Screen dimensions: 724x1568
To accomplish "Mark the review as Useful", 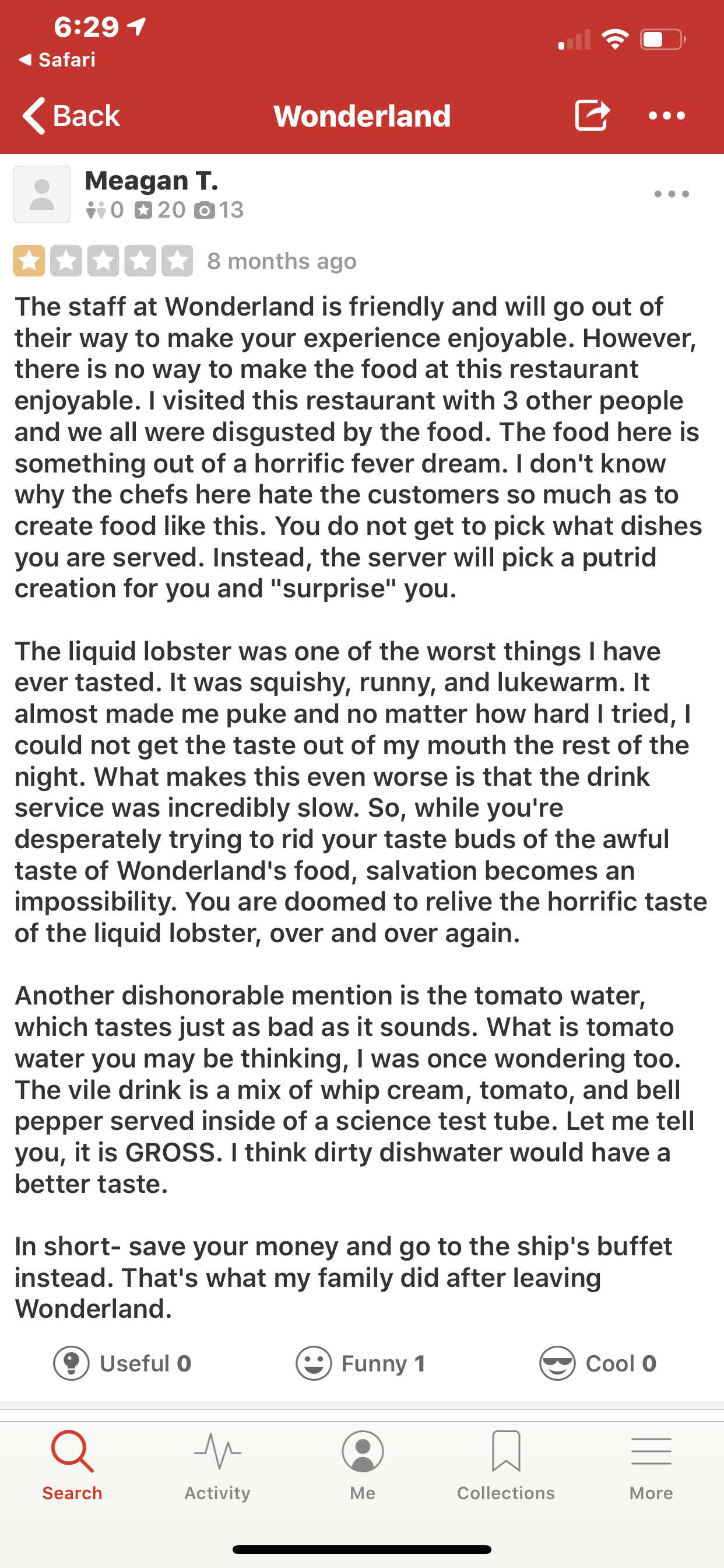I will pyautogui.click(x=122, y=1363).
